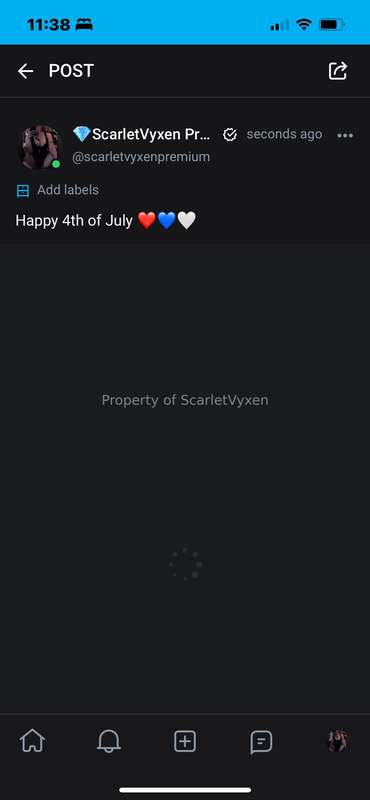
Task: Create a new post with the plus button
Action: click(185, 741)
